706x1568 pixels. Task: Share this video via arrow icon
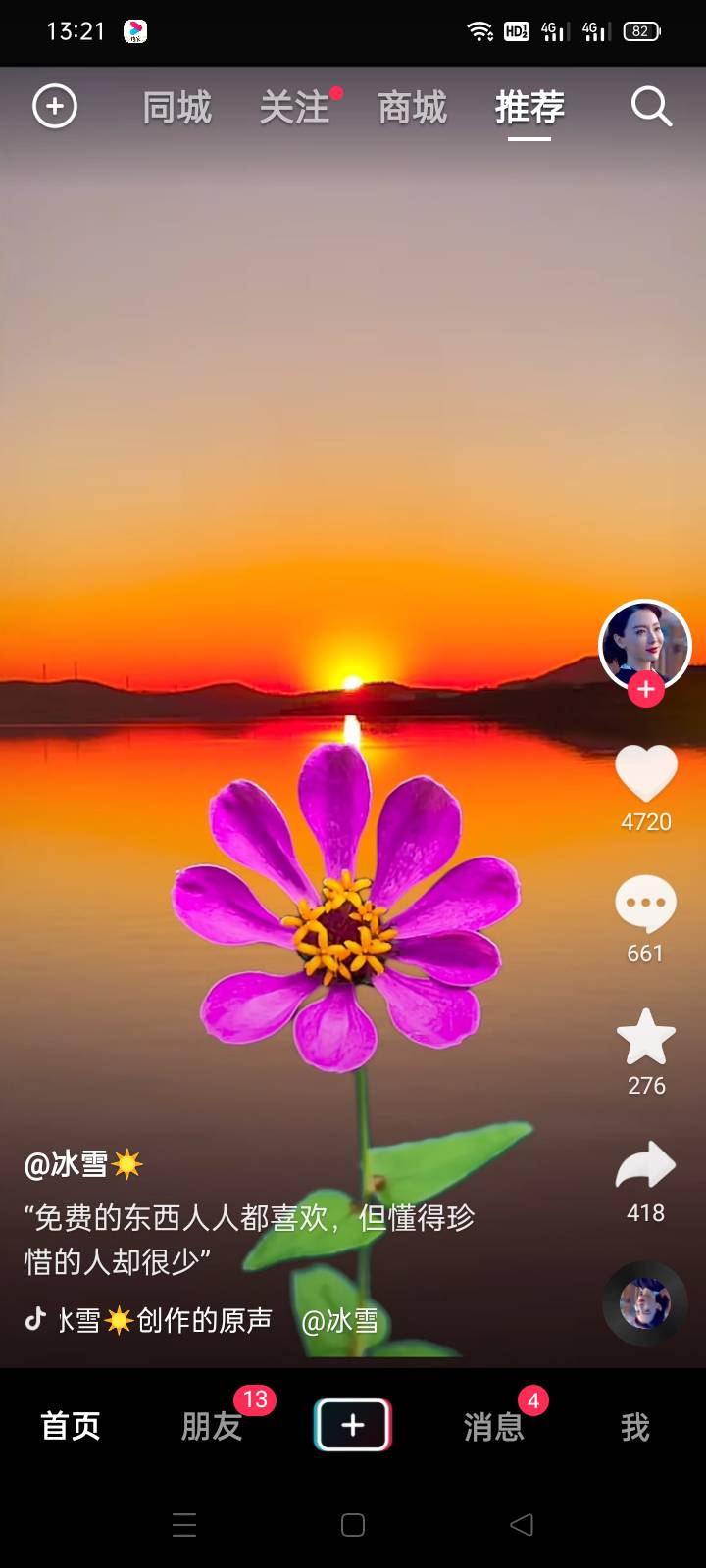[645, 1166]
